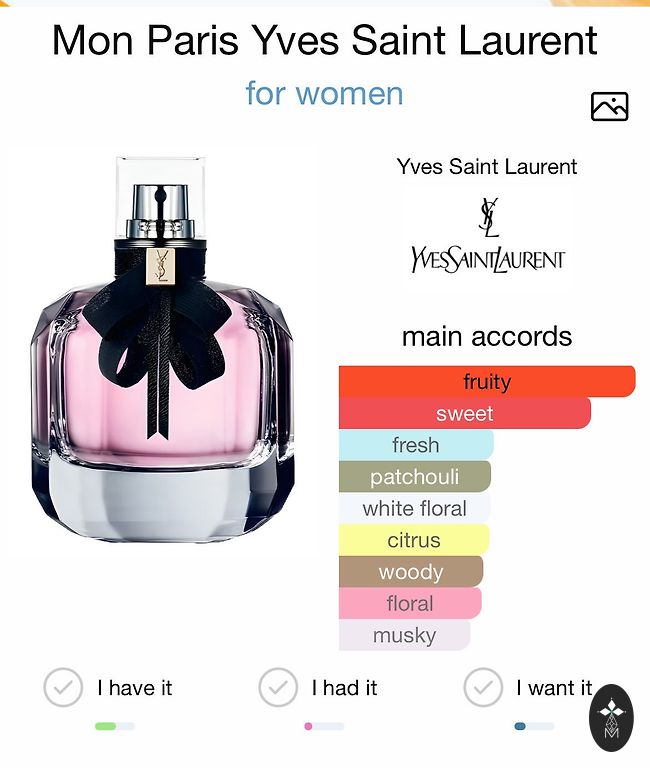This screenshot has height=768, width=650.
Task: Tap the floating Fragrantica menu button
Action: pos(611,718)
